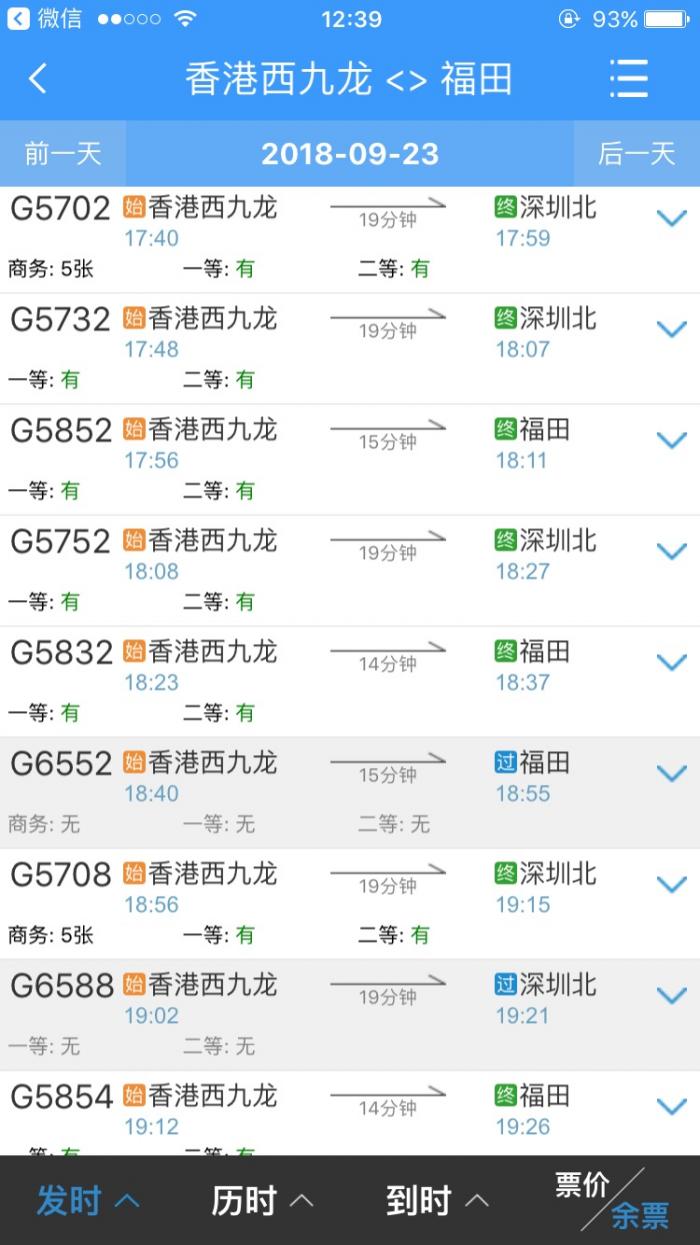The image size is (700, 1245).
Task: Expand details for train G5708
Action: point(671,884)
